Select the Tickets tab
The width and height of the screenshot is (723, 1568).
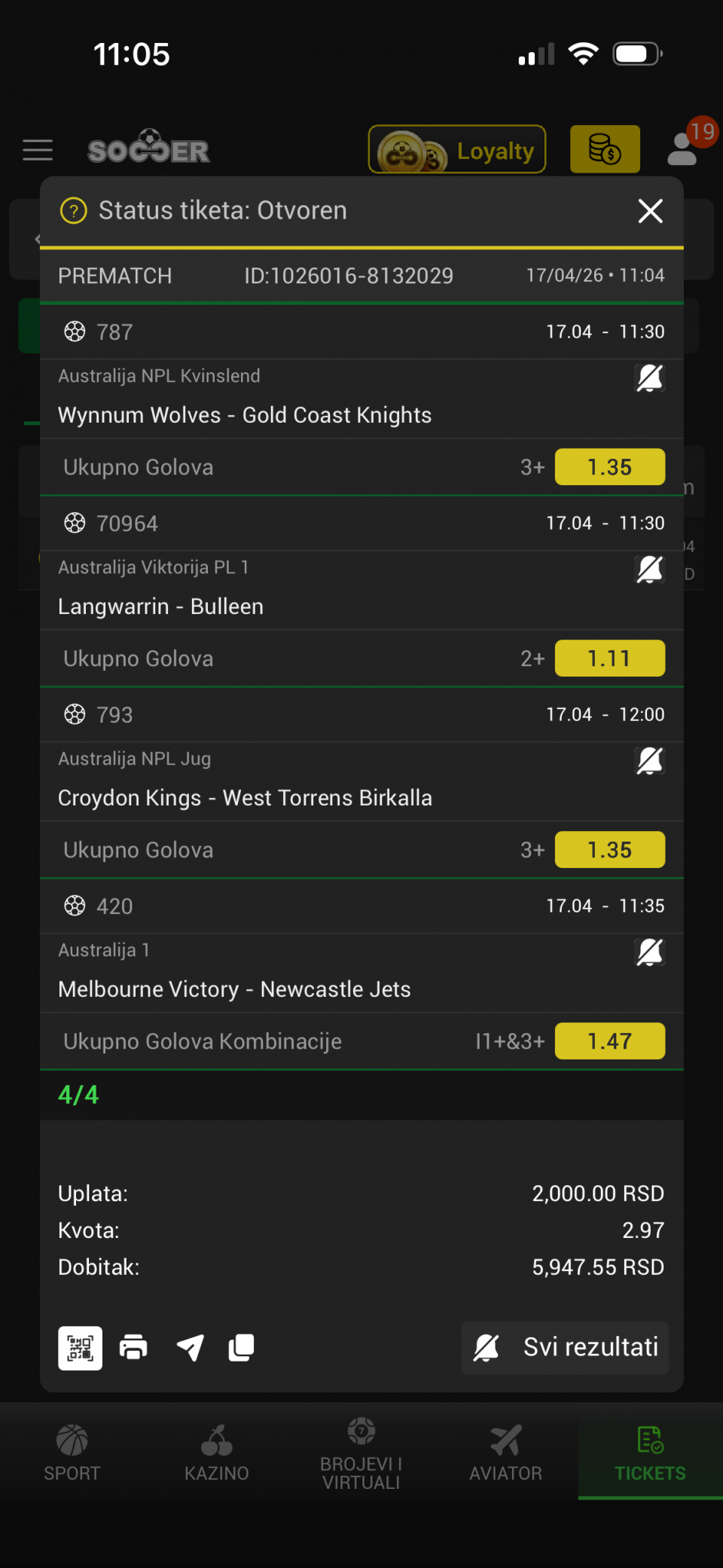point(651,1453)
